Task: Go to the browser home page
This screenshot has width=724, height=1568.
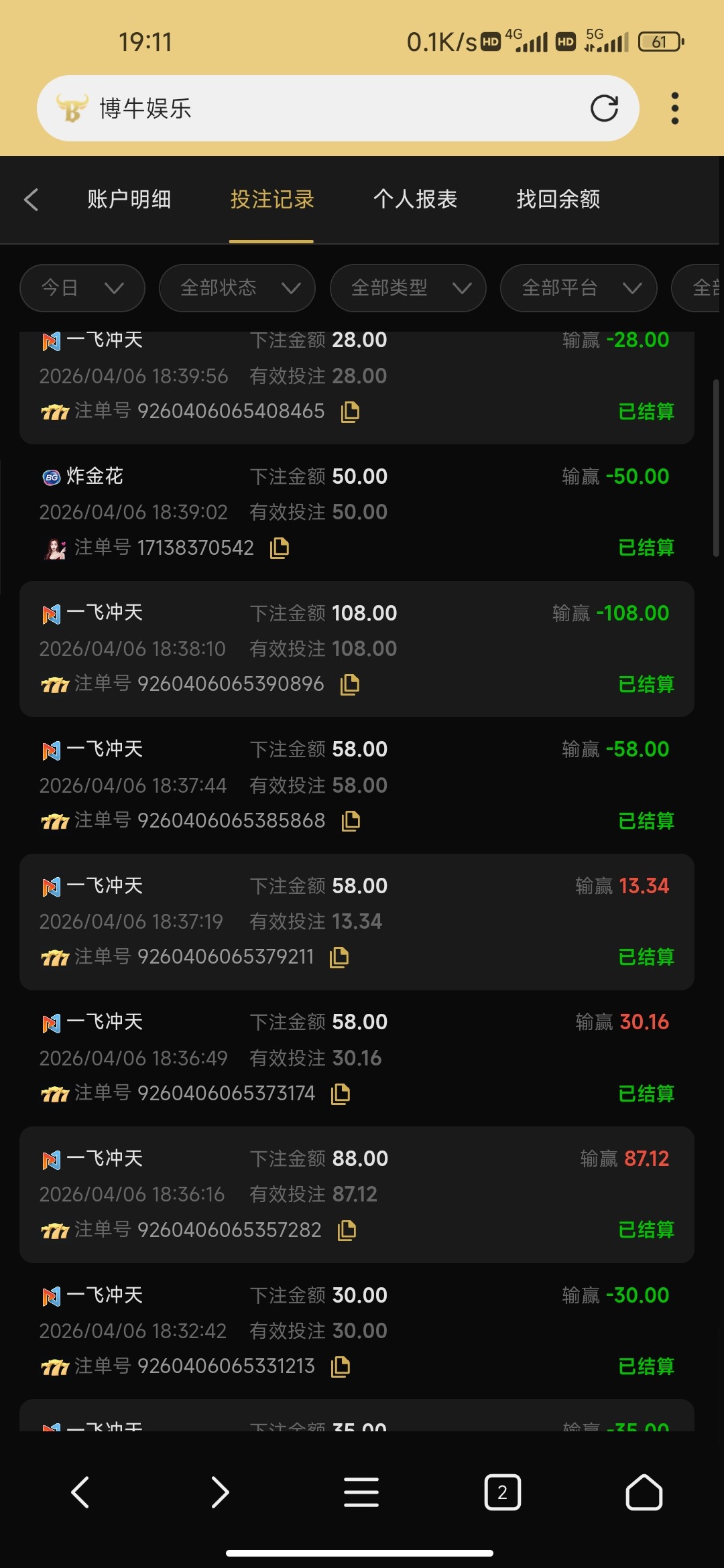Action: [x=644, y=1492]
